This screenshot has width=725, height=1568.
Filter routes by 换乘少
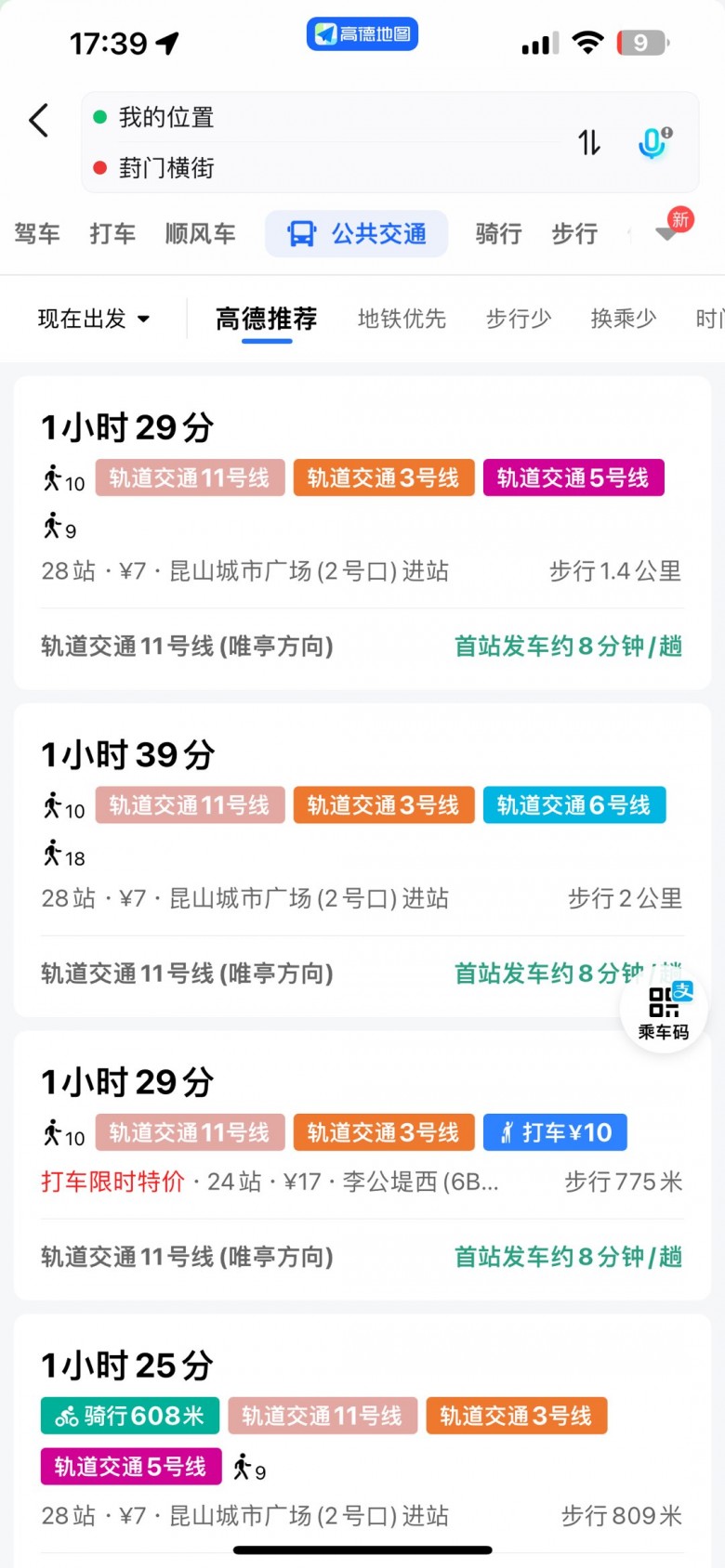(x=624, y=319)
